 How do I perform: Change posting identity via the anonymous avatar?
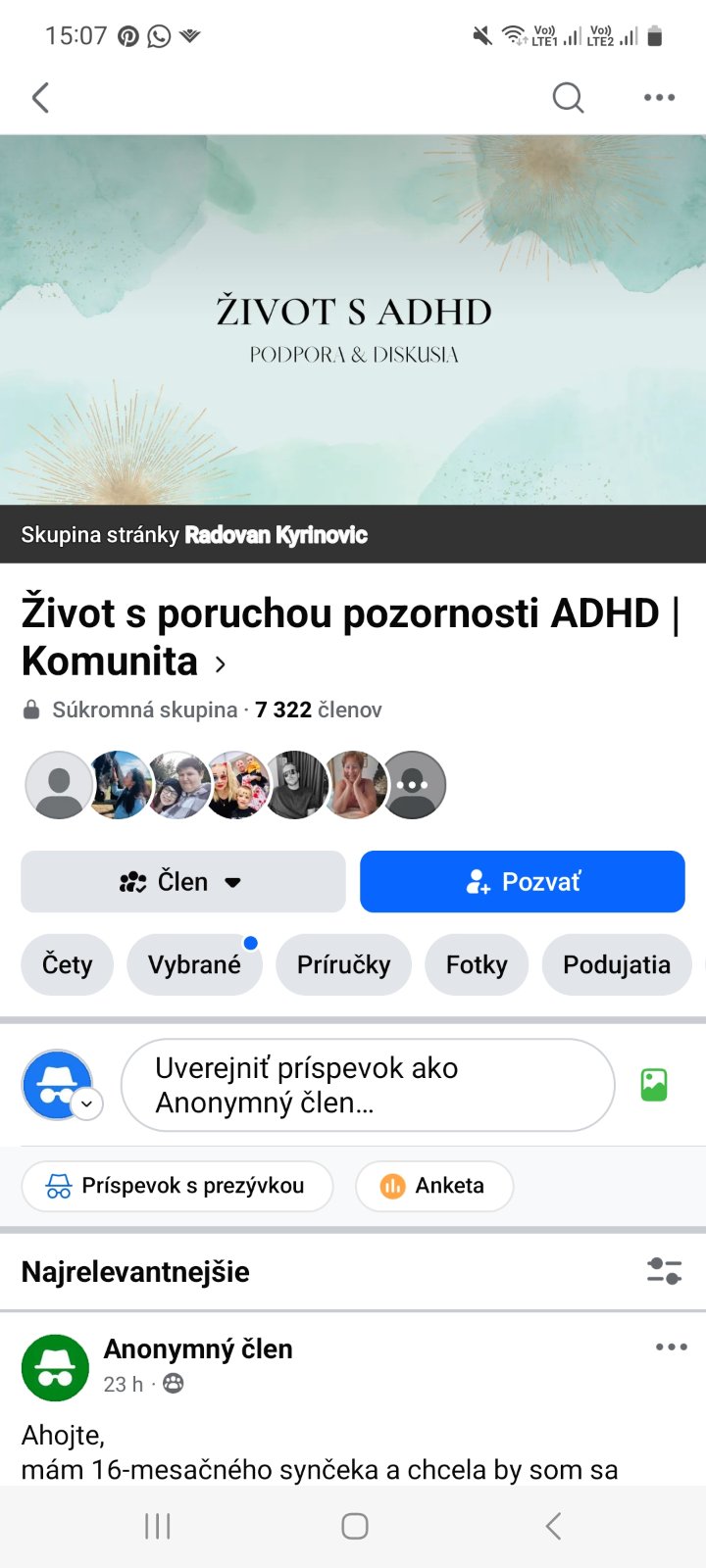point(61,1086)
